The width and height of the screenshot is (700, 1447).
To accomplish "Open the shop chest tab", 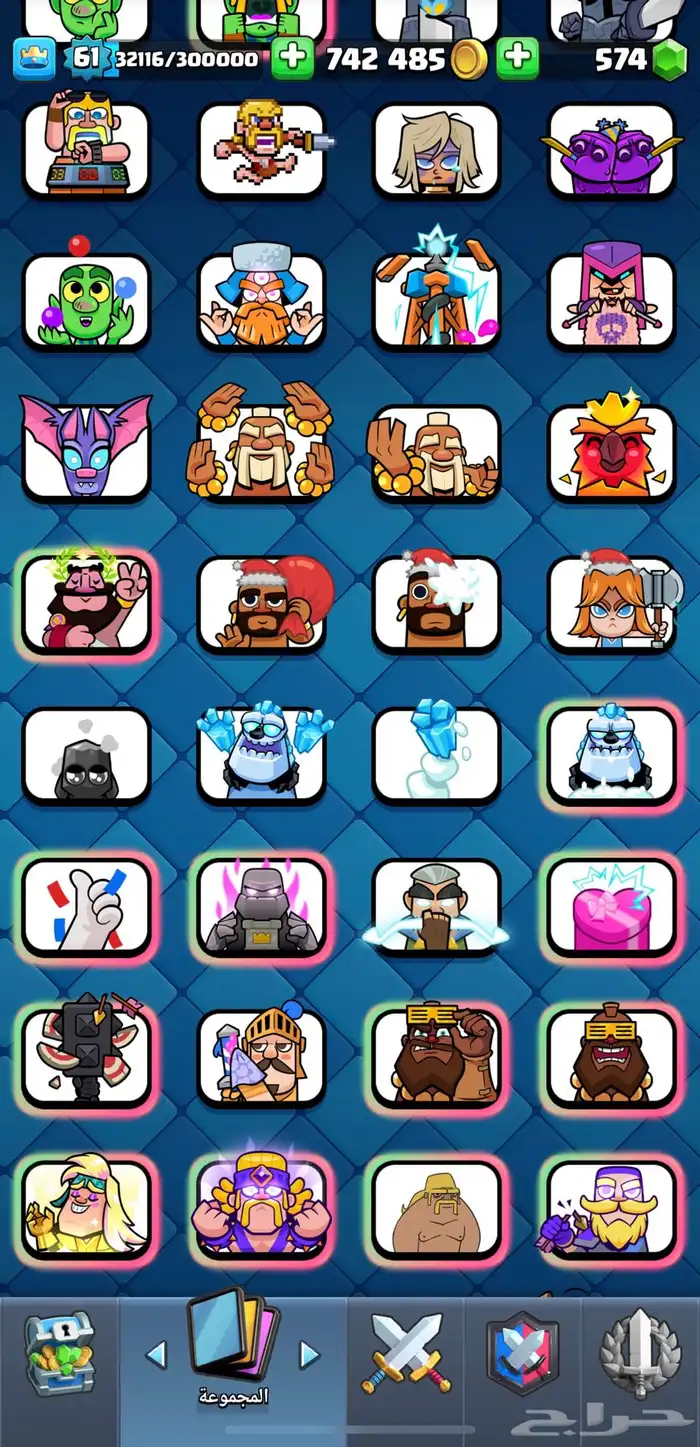I will pos(60,1353).
